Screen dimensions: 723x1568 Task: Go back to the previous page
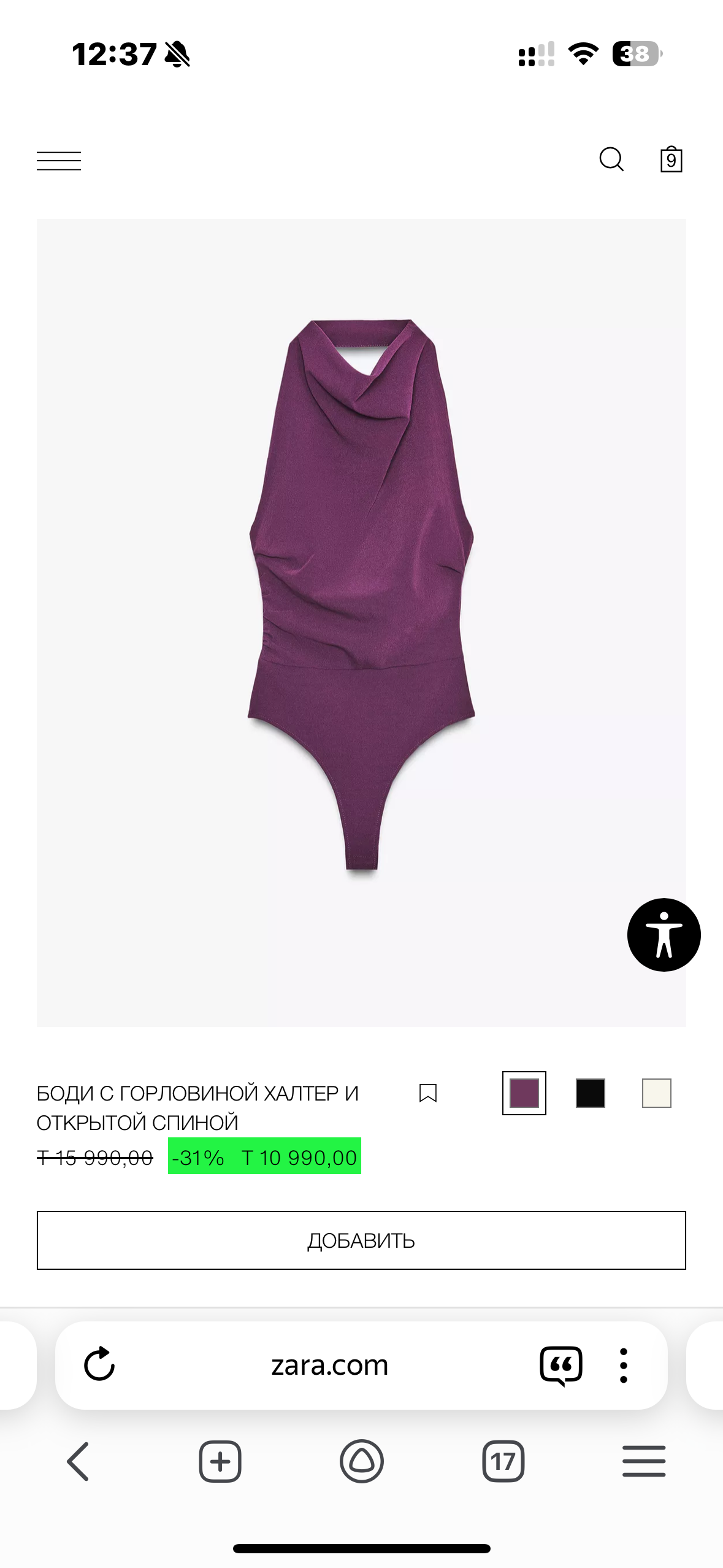[78, 1461]
